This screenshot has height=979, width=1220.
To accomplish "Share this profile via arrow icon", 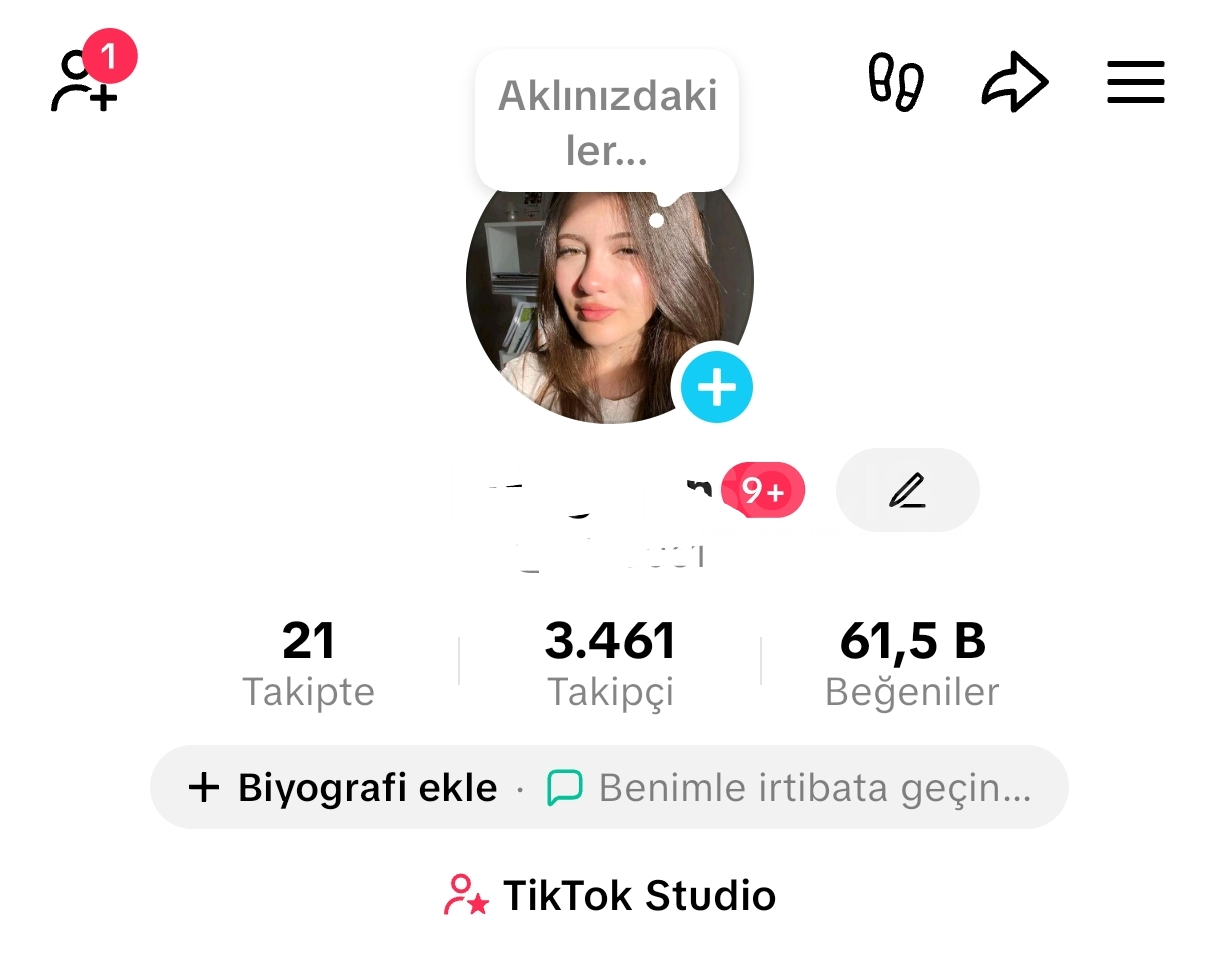I will click(1014, 82).
